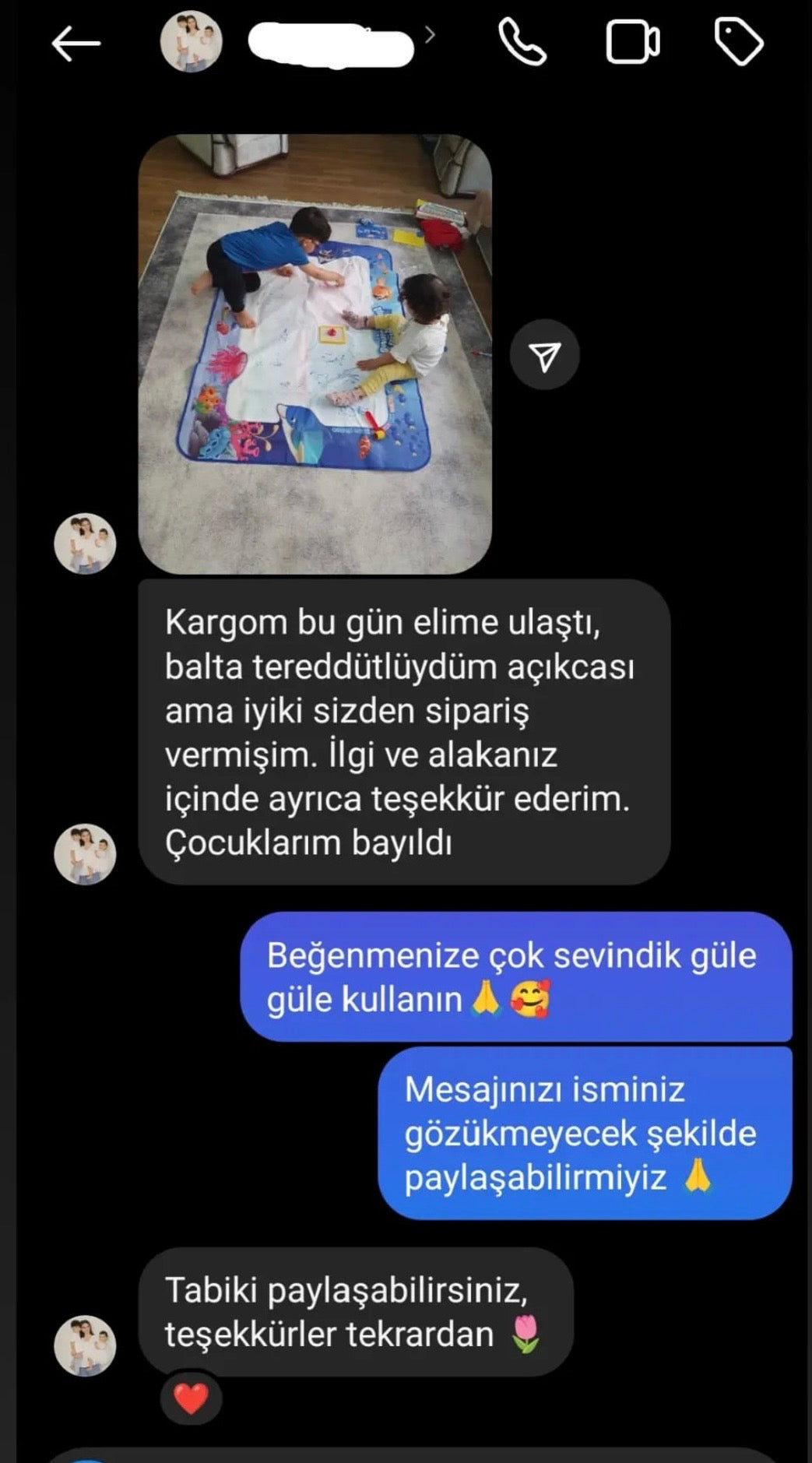This screenshot has height=1463, width=812.
Task: Go back to the chat list
Action: pyautogui.click(x=76, y=44)
